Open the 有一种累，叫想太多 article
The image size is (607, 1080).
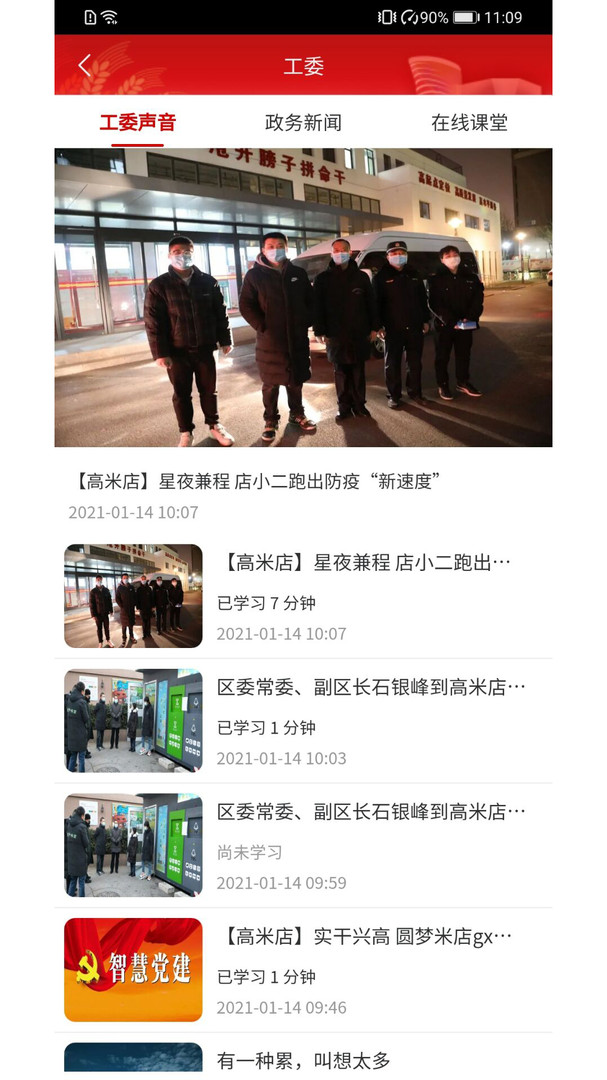click(304, 1059)
